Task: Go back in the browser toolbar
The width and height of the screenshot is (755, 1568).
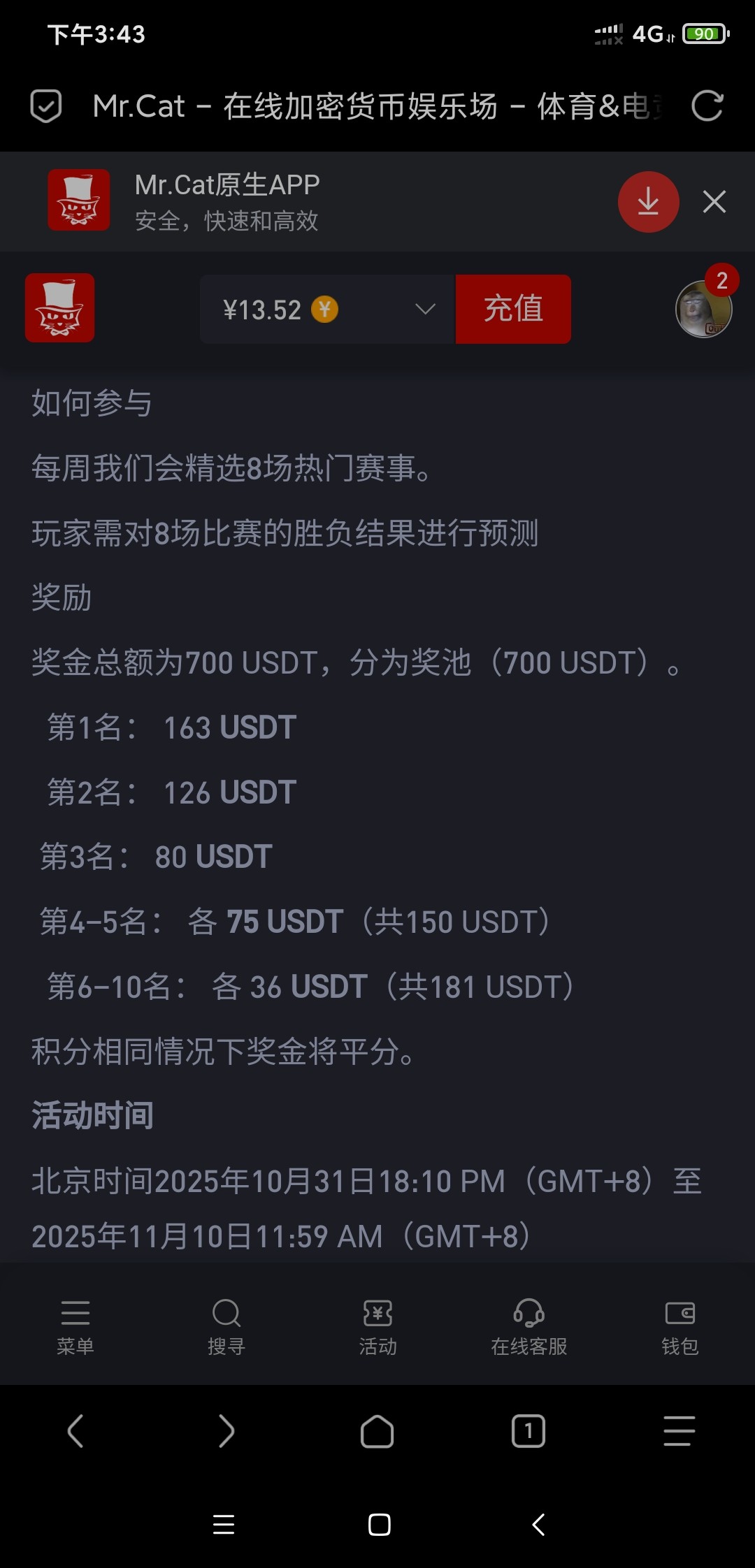Action: (75, 1431)
